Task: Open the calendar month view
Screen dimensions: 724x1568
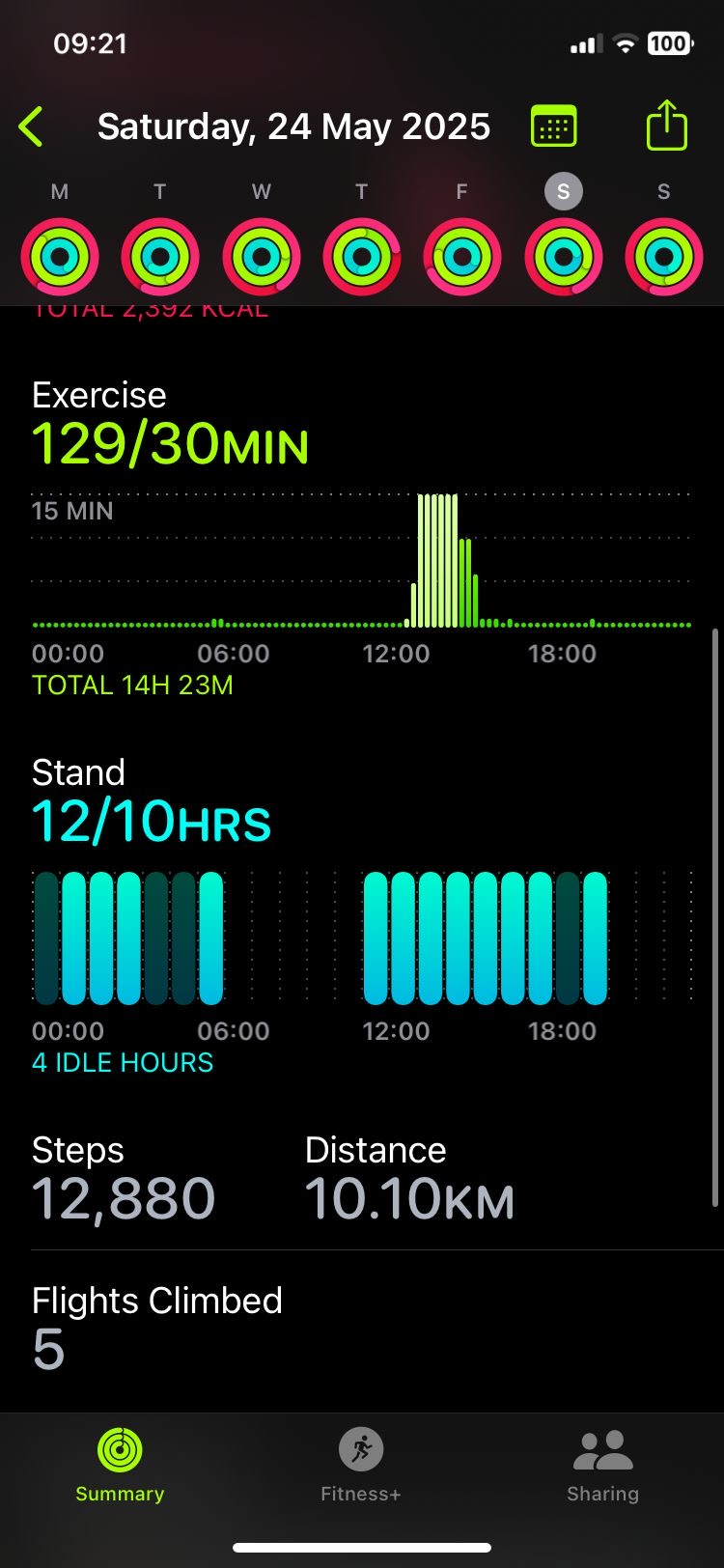Action: 554,126
